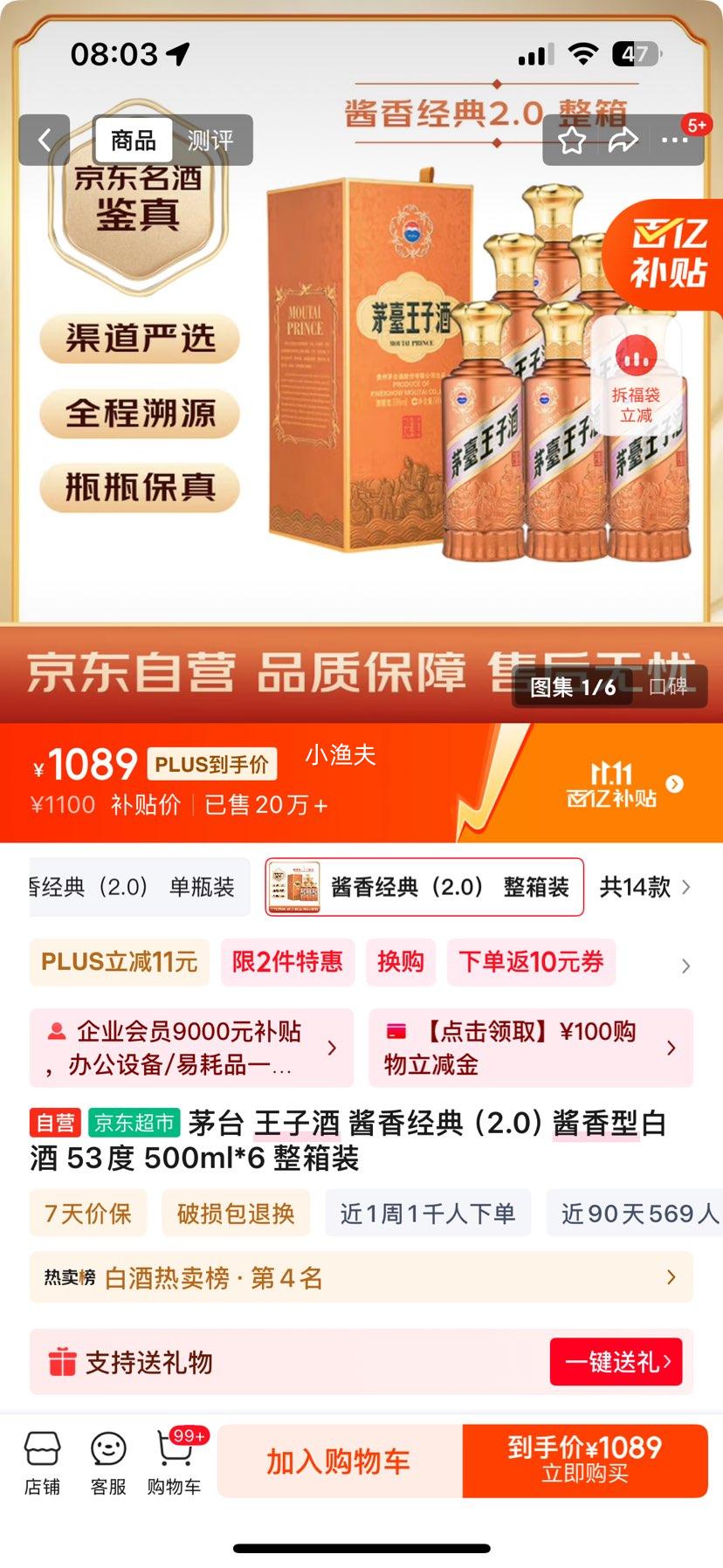The image size is (723, 1568).
Task: Open the three-dot overflow menu
Action: tap(674, 141)
